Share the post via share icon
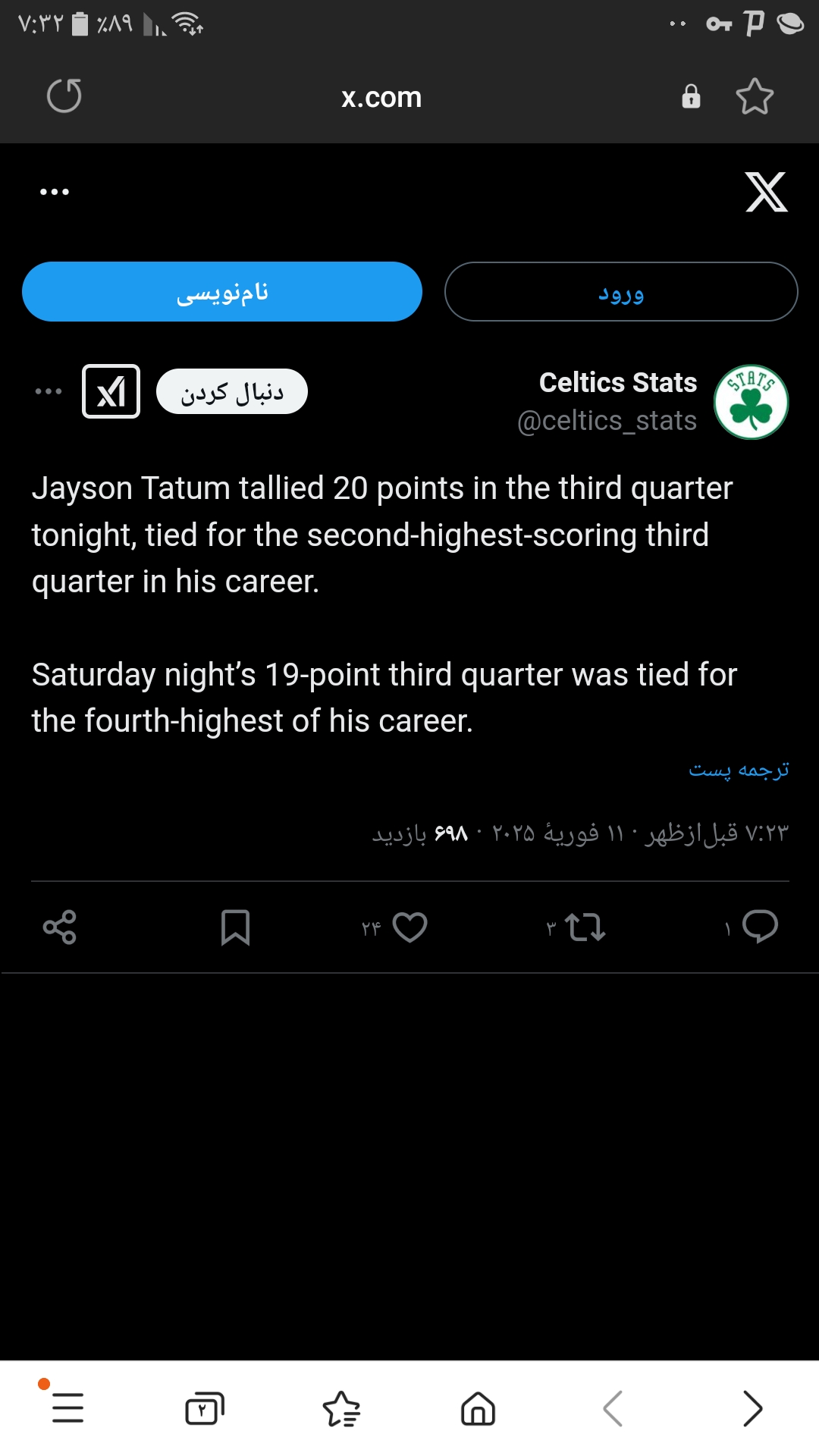The image size is (819, 1456). (60, 927)
